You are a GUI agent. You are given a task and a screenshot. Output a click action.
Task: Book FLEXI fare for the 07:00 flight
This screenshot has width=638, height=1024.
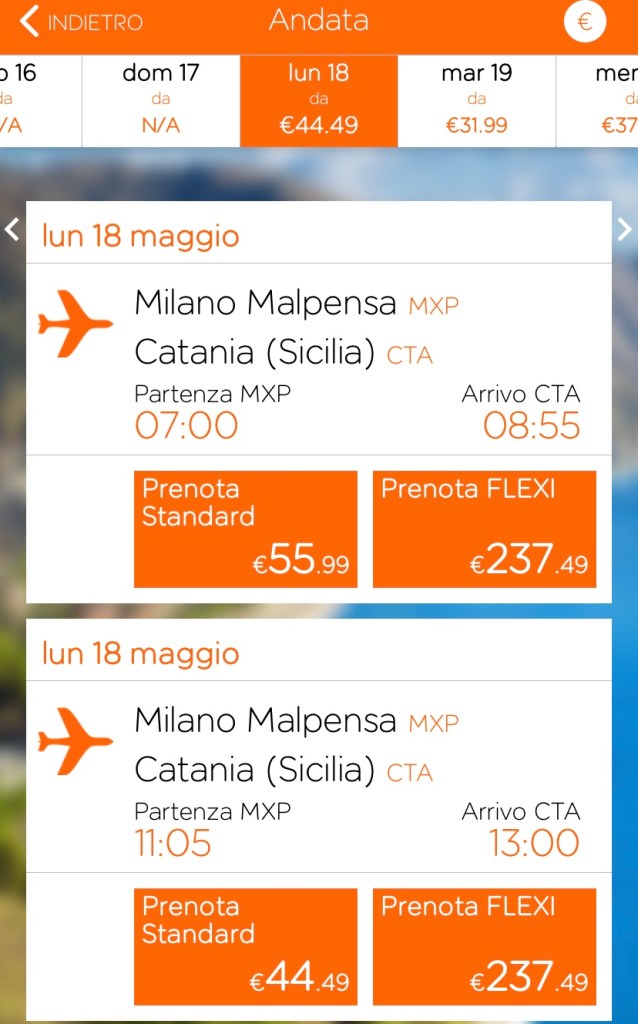coord(484,529)
